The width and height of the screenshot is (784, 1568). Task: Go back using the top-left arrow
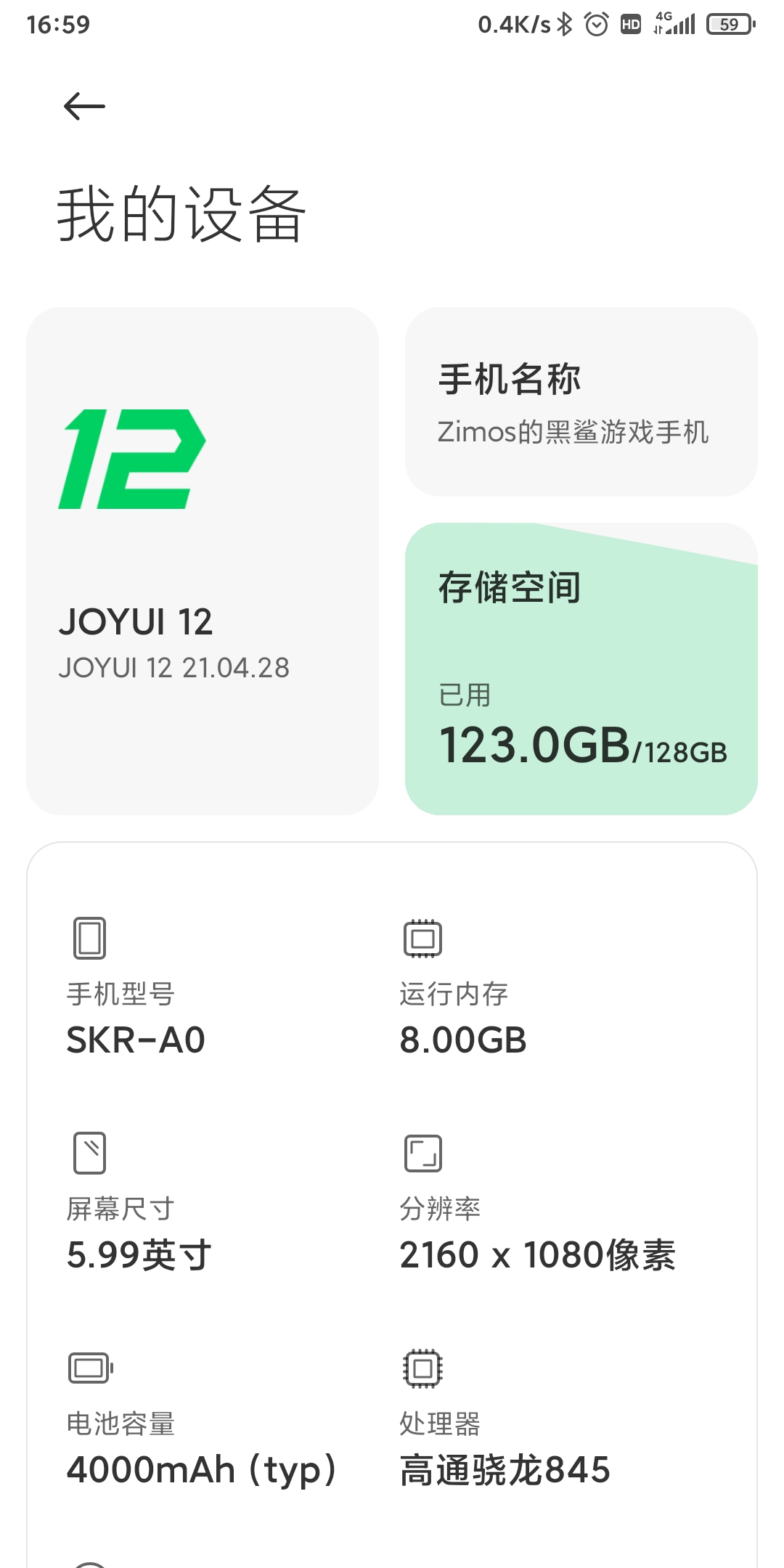84,107
